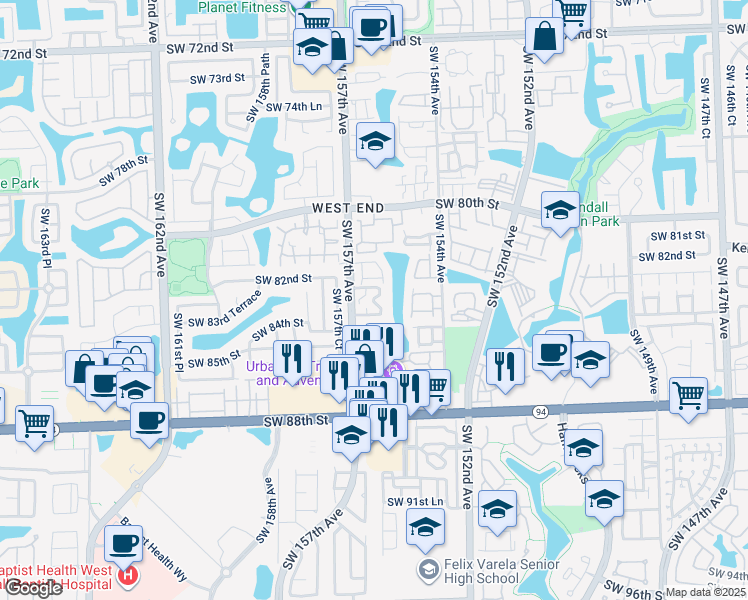
Task: Open the school marker on Kendall Indian Hammocks Park
Action: [x=561, y=211]
